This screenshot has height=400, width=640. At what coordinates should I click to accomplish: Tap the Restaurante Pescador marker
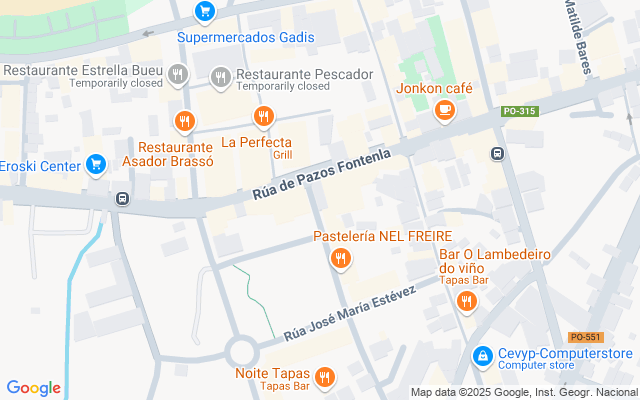(x=221, y=75)
